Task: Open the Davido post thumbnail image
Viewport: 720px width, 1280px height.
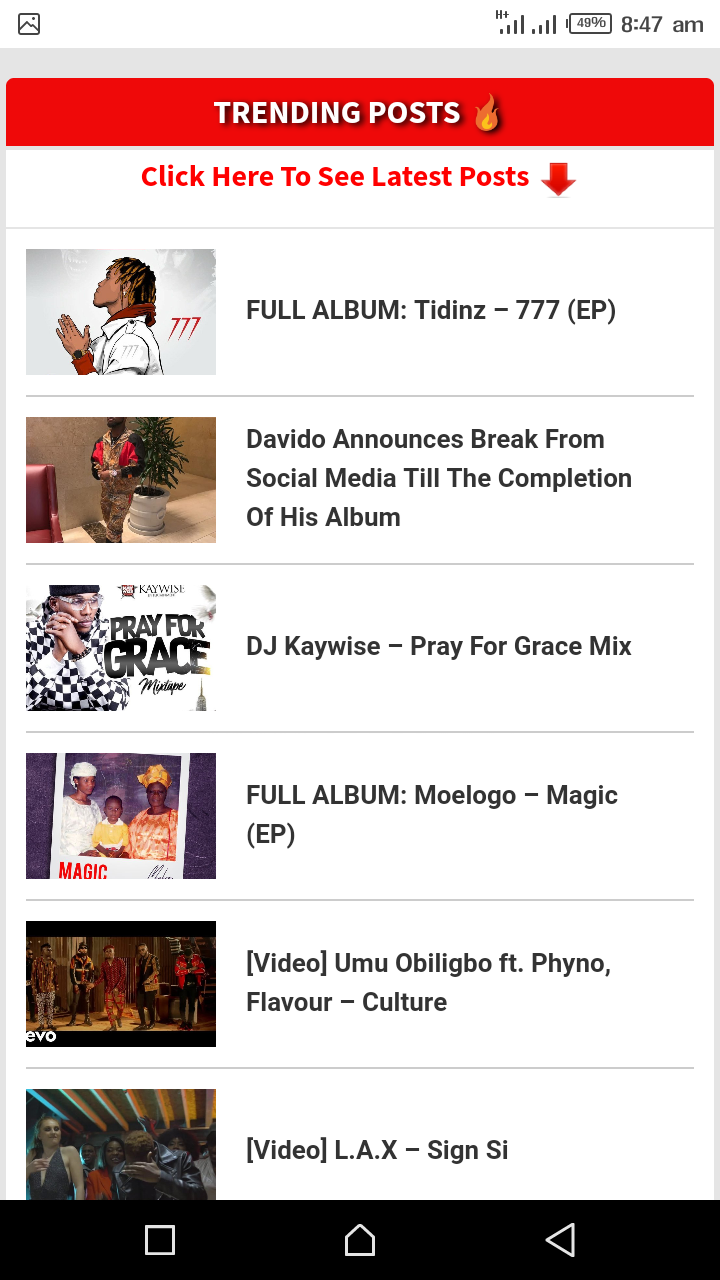Action: 121,480
